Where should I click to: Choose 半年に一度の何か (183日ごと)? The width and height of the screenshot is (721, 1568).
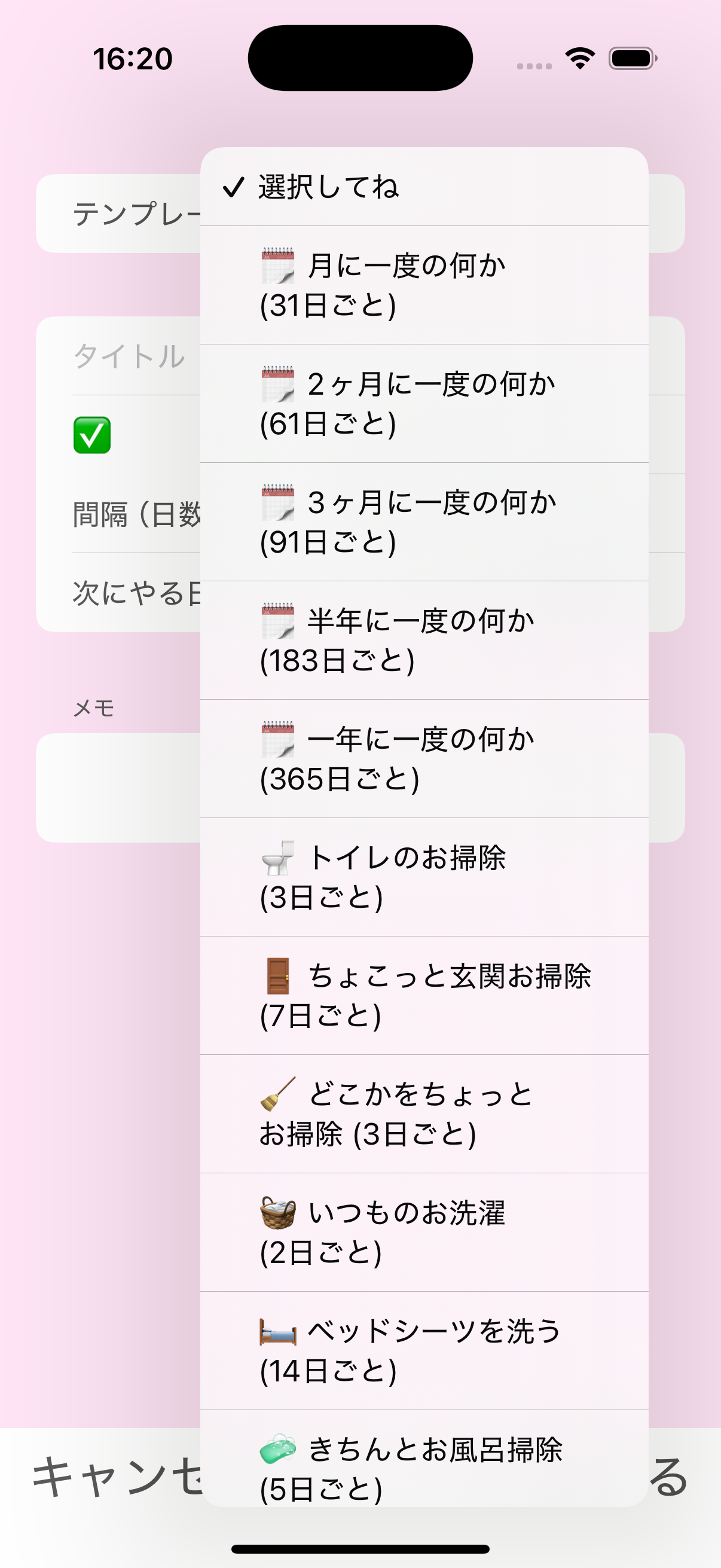(424, 640)
